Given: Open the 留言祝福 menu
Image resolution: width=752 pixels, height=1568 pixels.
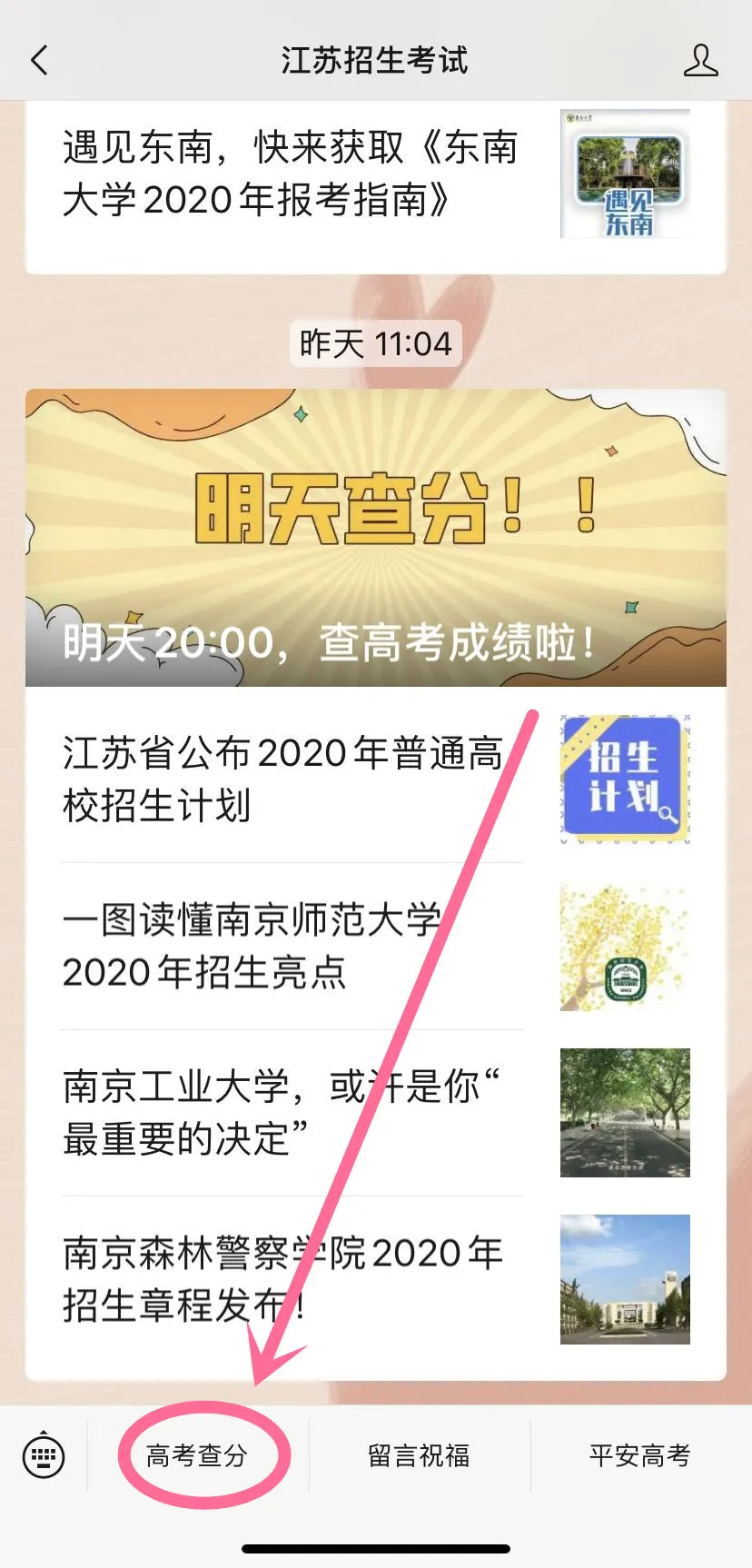Looking at the screenshot, I should [x=419, y=1455].
